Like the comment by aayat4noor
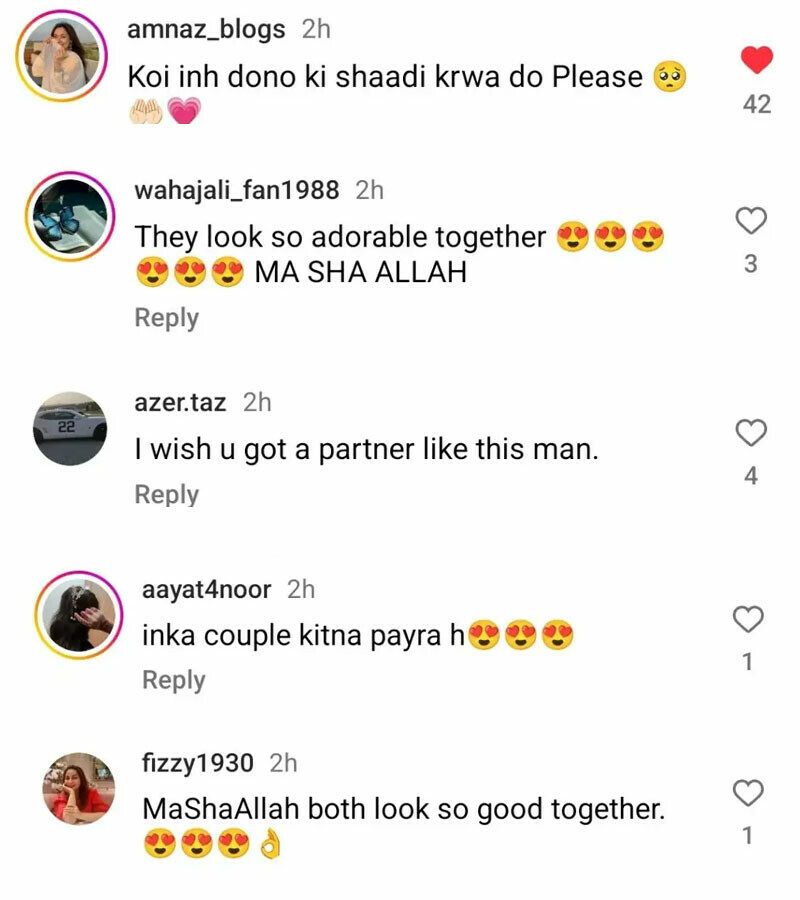 coord(749,619)
